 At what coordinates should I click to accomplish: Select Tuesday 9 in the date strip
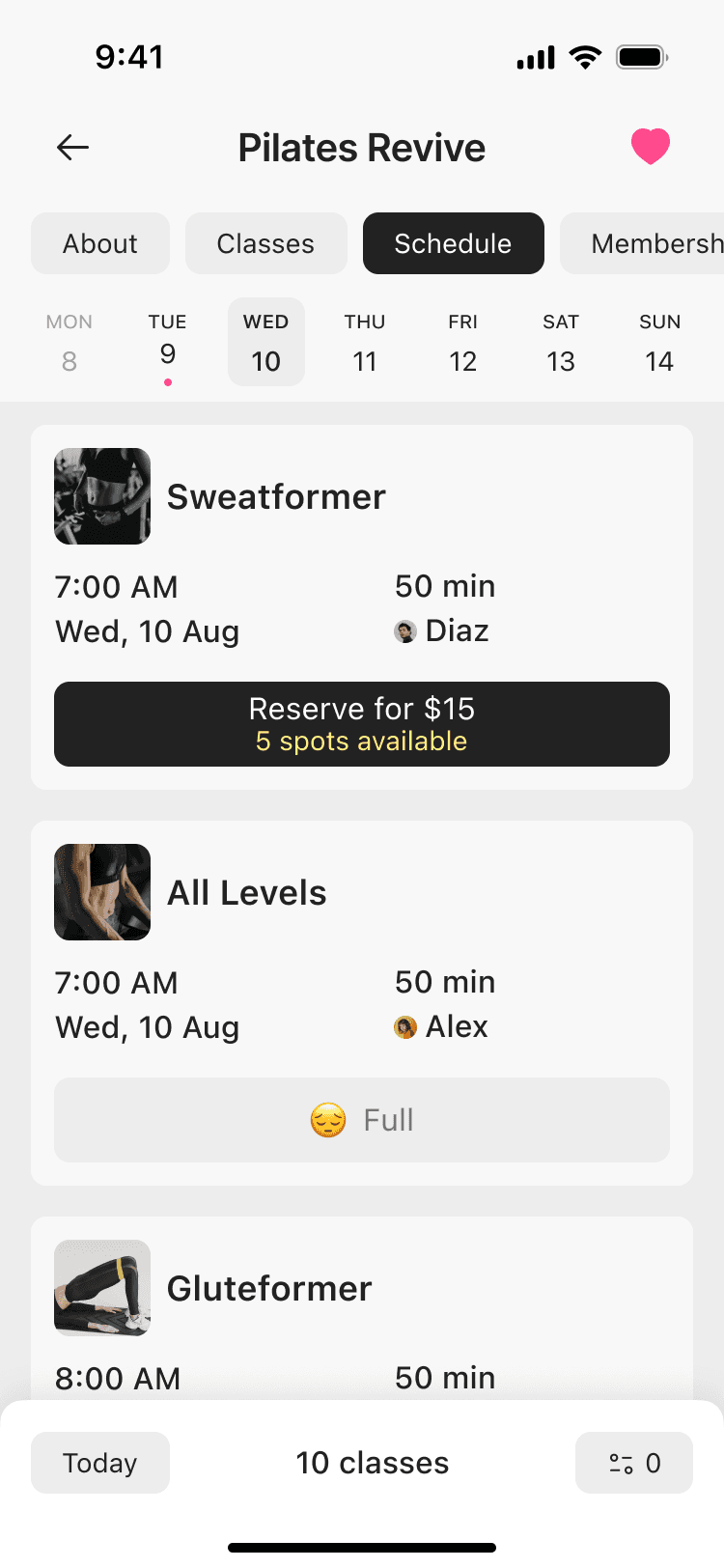pyautogui.click(x=168, y=342)
